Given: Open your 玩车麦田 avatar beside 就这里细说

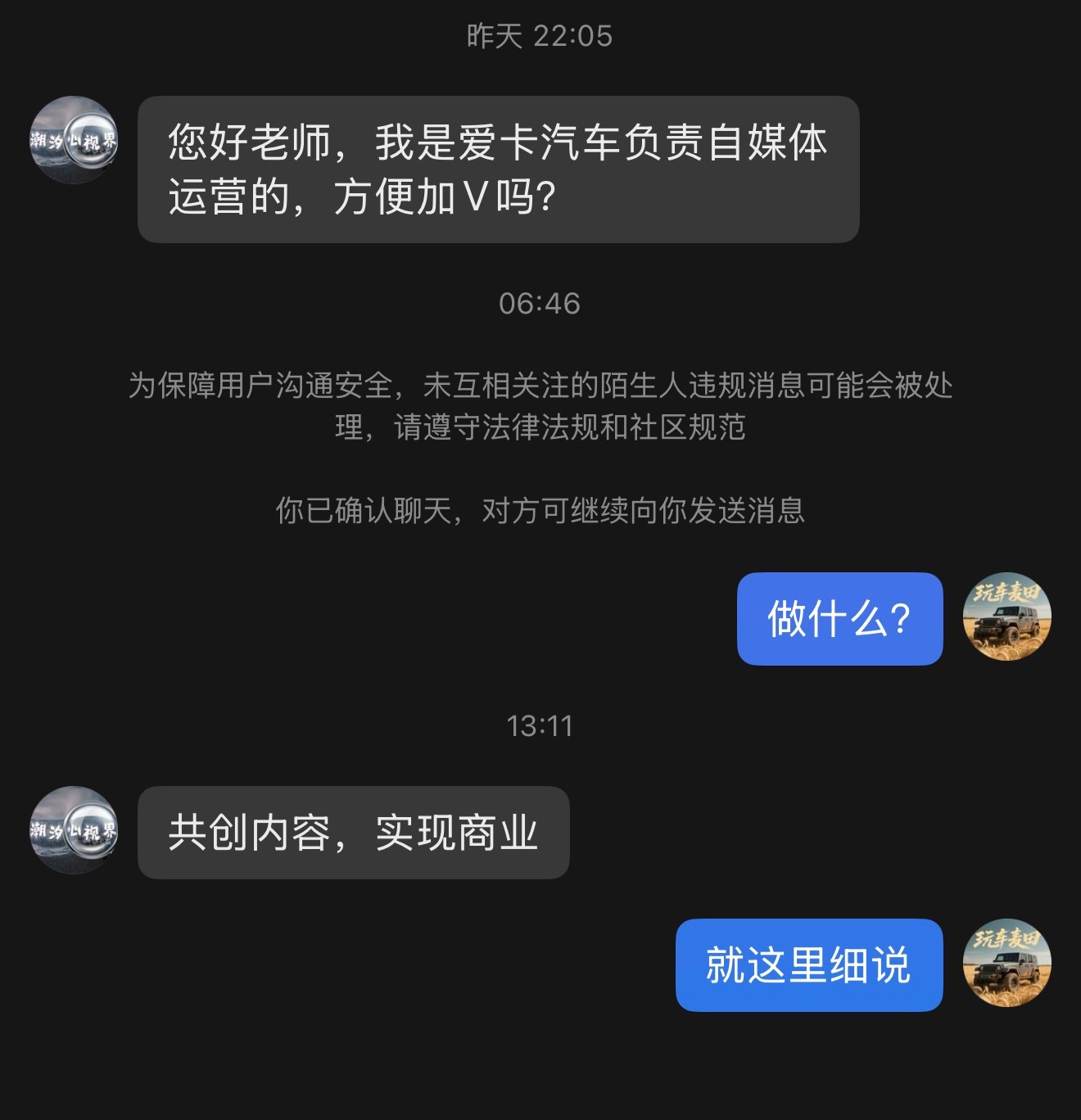Looking at the screenshot, I should coord(1009,966).
